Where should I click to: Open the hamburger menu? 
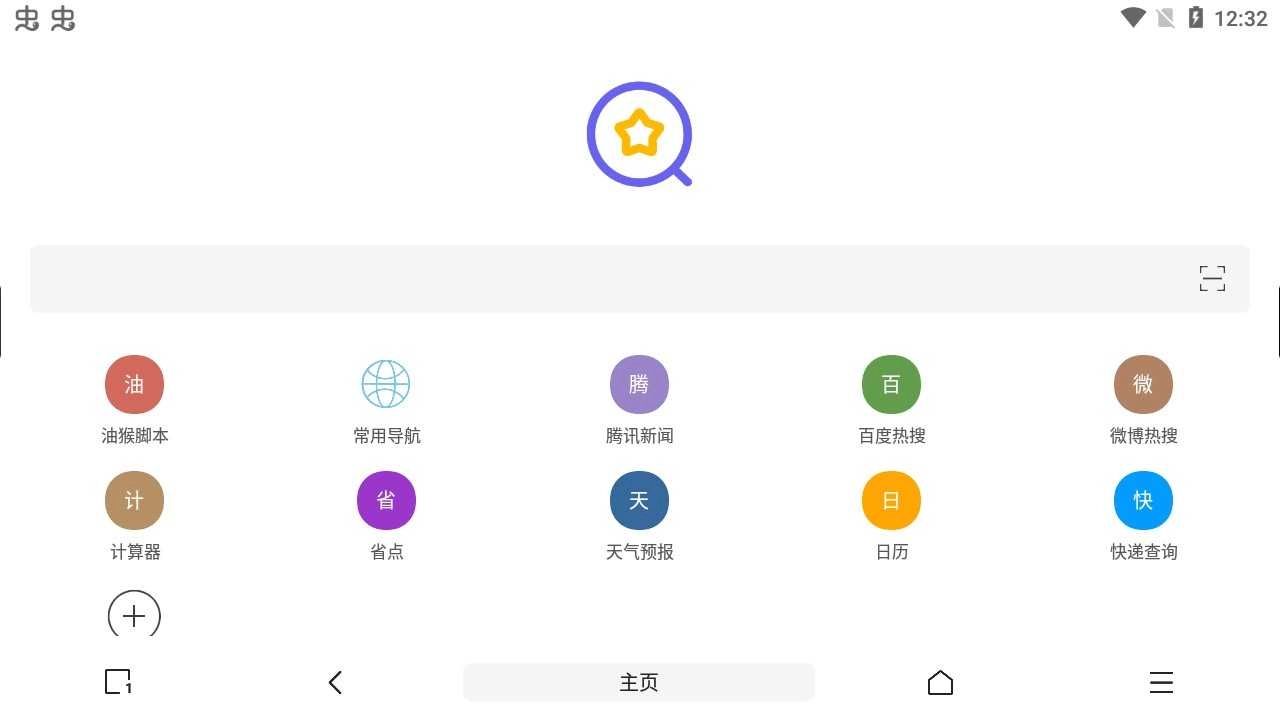point(1161,682)
